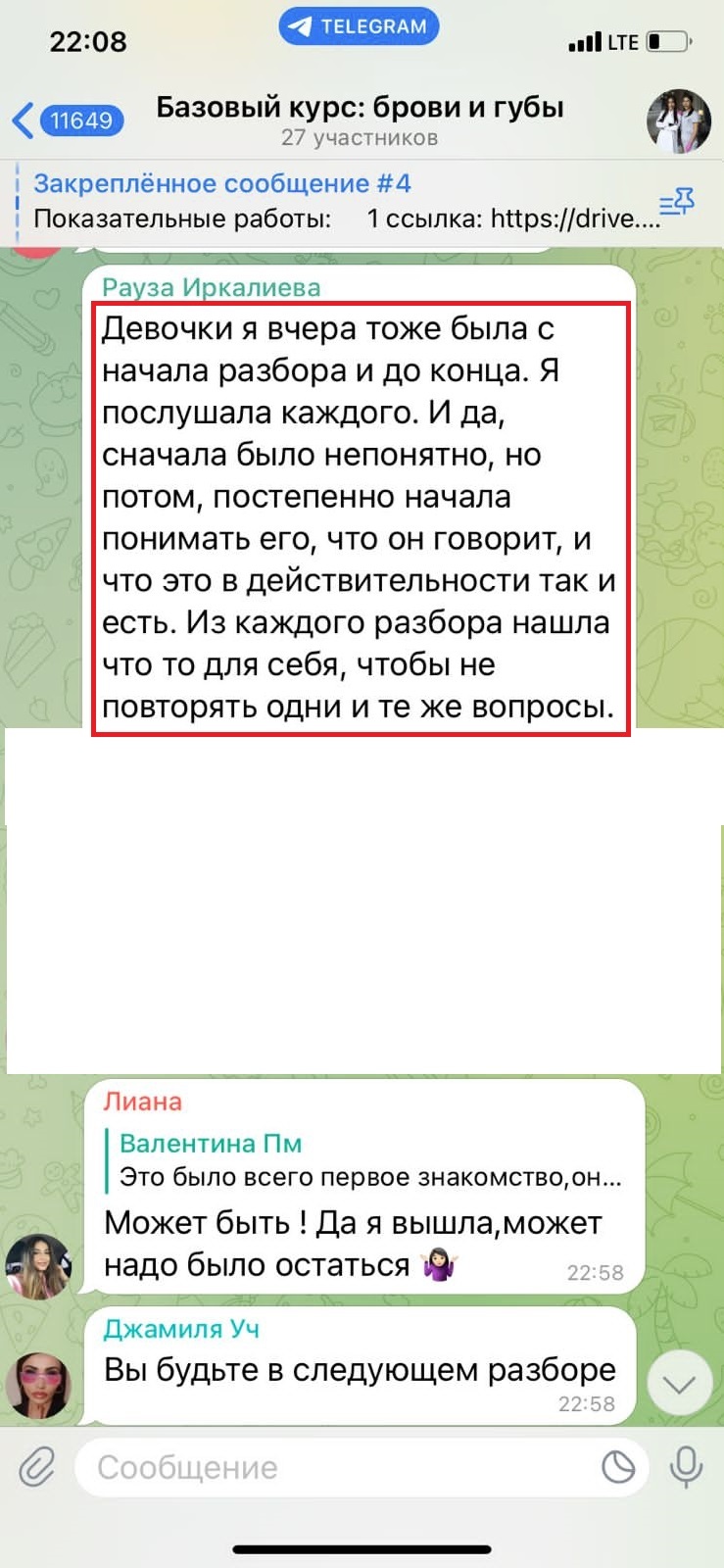The width and height of the screenshot is (724, 1568).
Task: Open the sticker panel
Action: pyautogui.click(x=618, y=1467)
